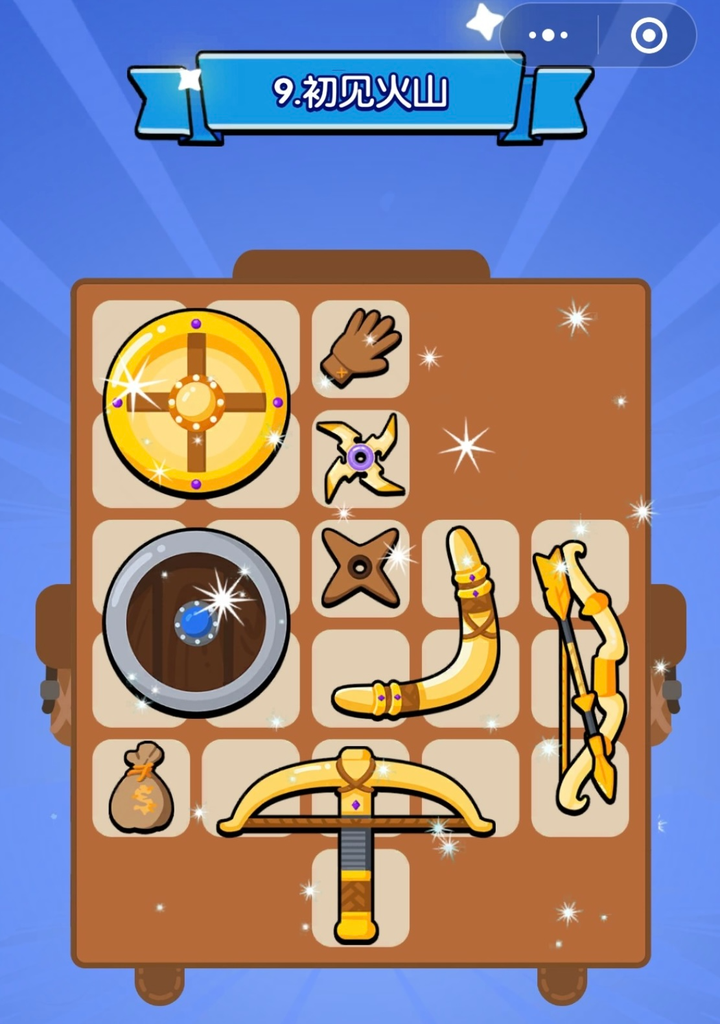Viewport: 720px width, 1024px height.
Task: Select the golden round shield
Action: coord(196,402)
